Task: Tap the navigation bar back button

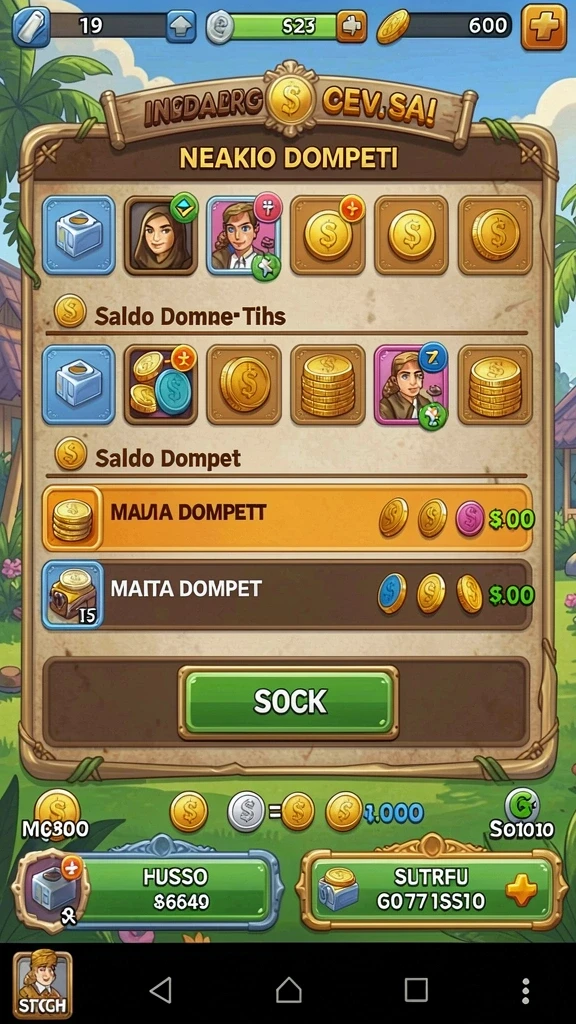Action: (x=161, y=990)
